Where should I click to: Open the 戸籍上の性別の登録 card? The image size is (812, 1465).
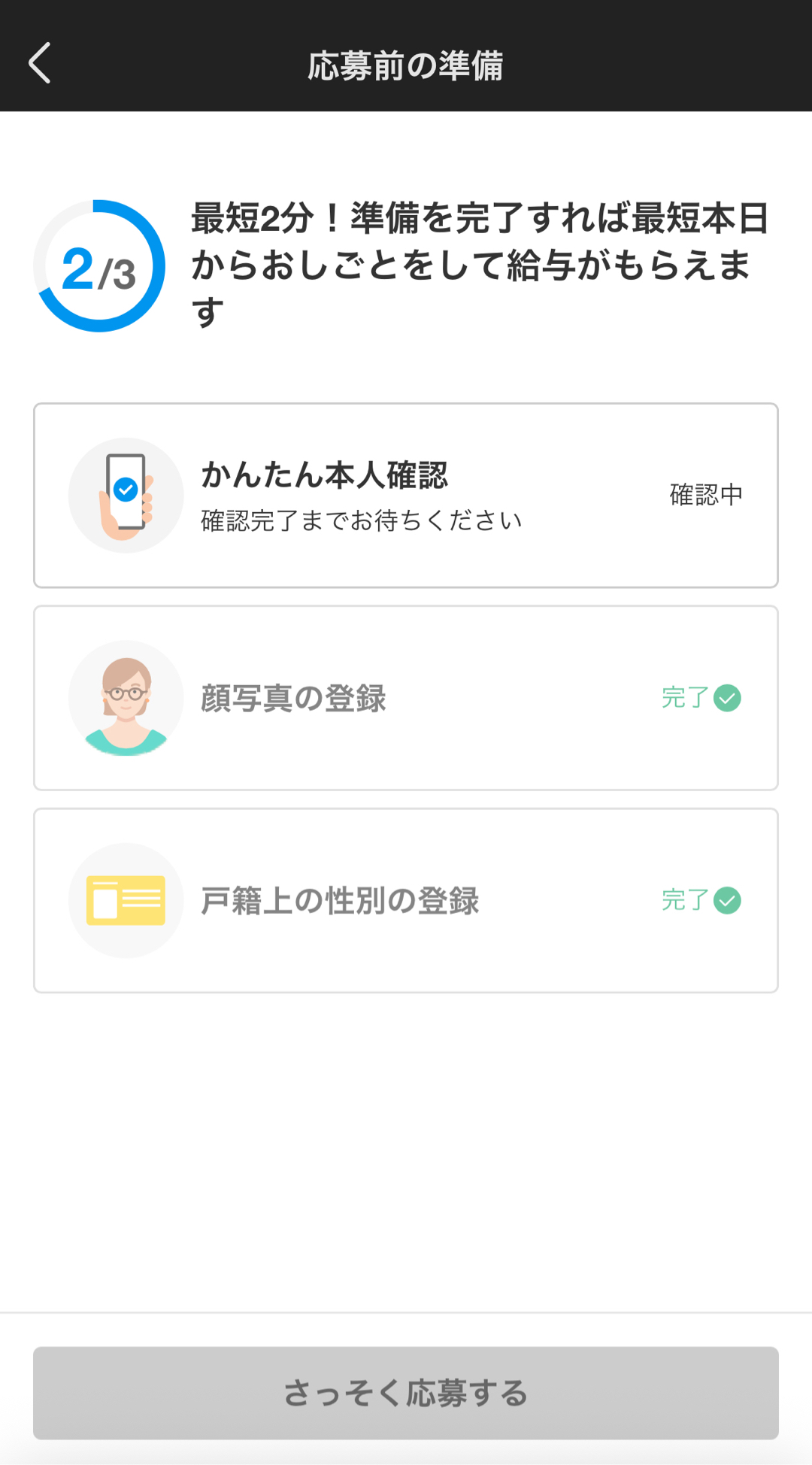(406, 900)
